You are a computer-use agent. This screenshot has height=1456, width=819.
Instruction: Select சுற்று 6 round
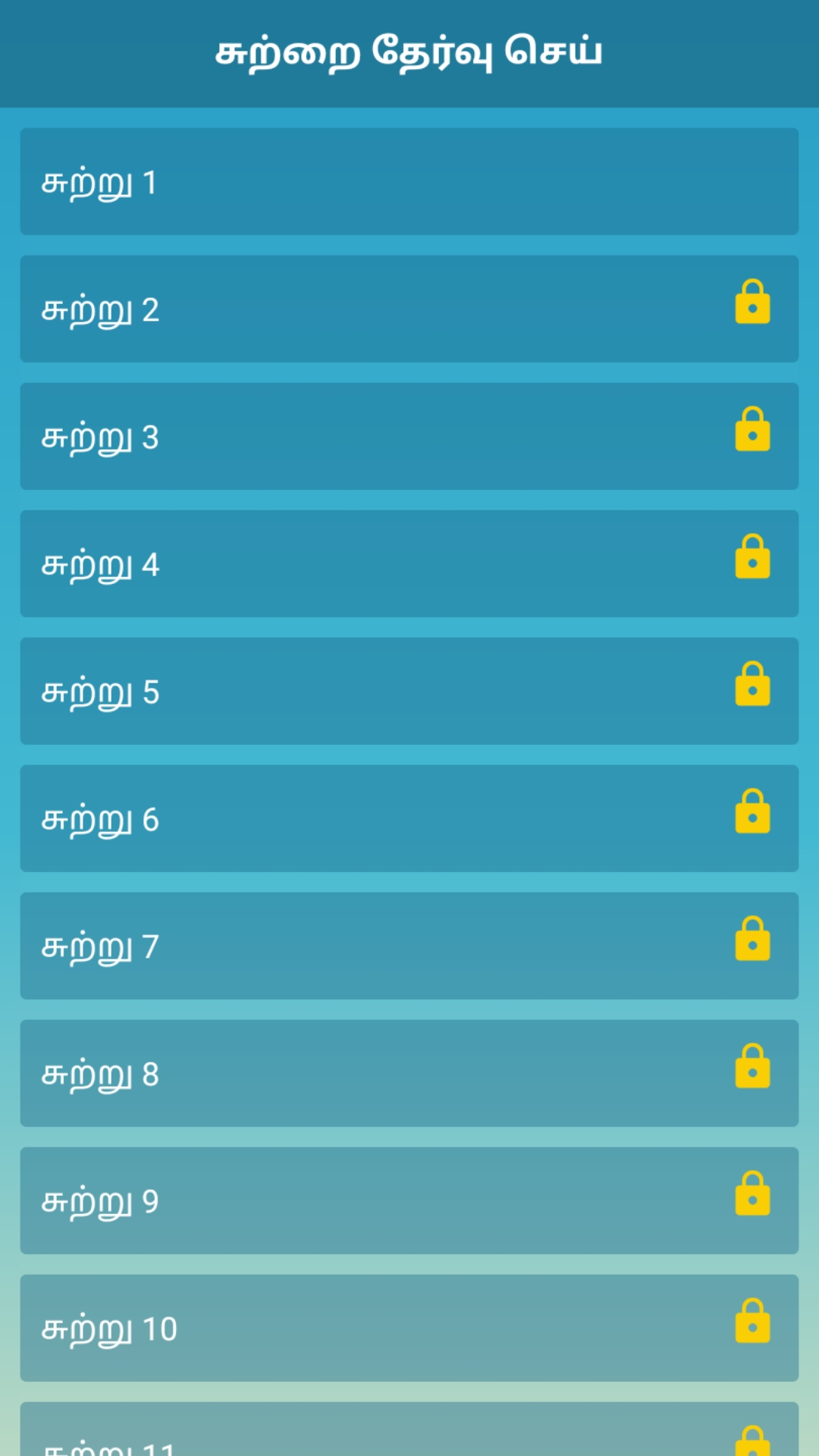409,818
